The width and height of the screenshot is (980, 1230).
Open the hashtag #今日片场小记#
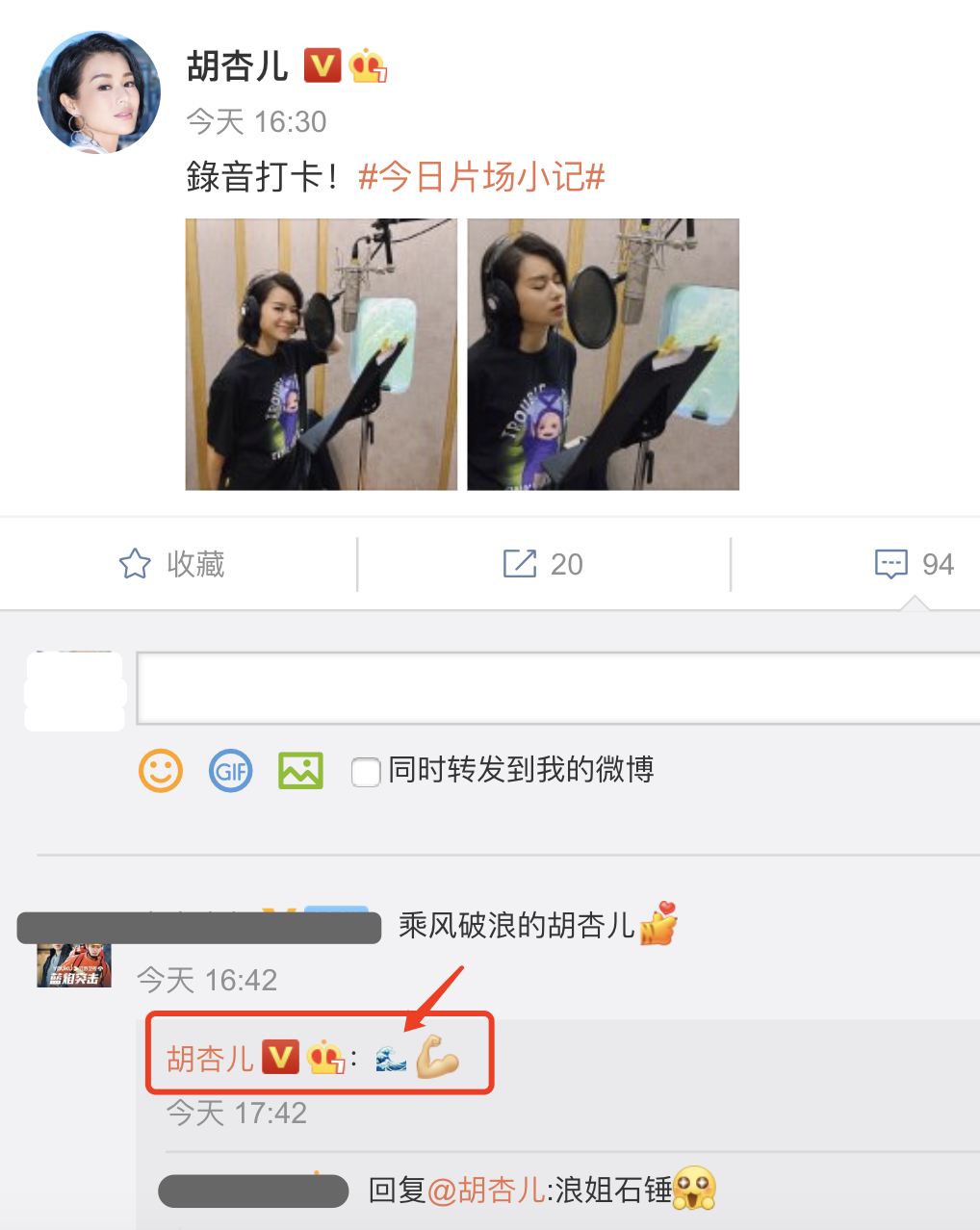point(481,178)
